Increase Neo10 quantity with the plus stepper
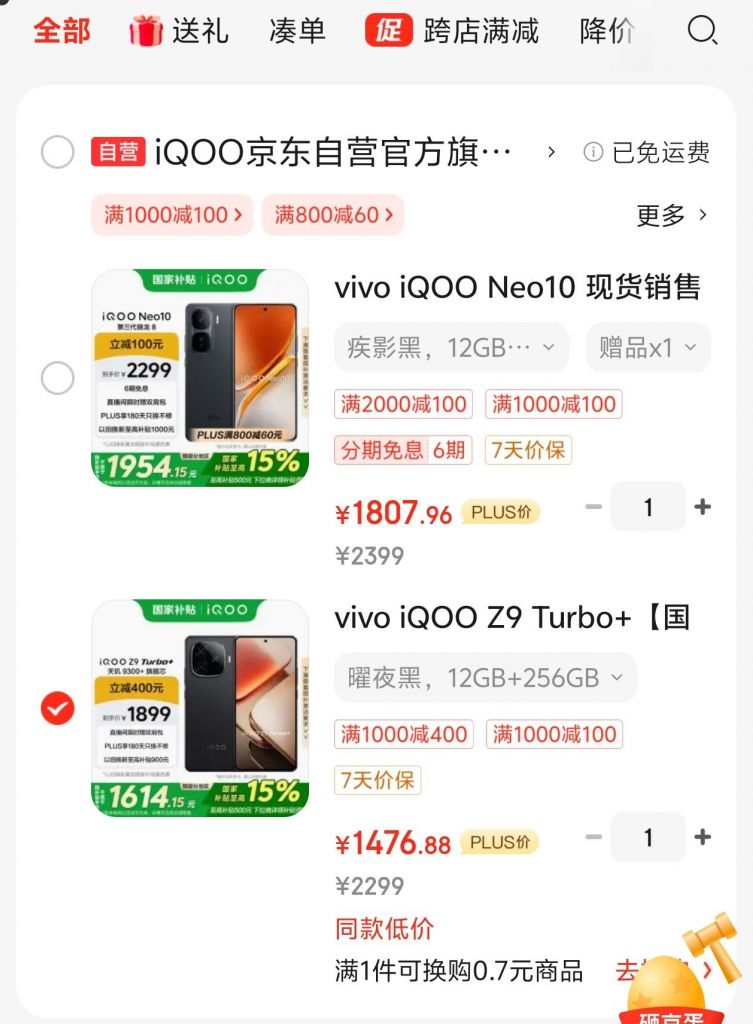Image resolution: width=753 pixels, height=1024 pixels. click(701, 507)
